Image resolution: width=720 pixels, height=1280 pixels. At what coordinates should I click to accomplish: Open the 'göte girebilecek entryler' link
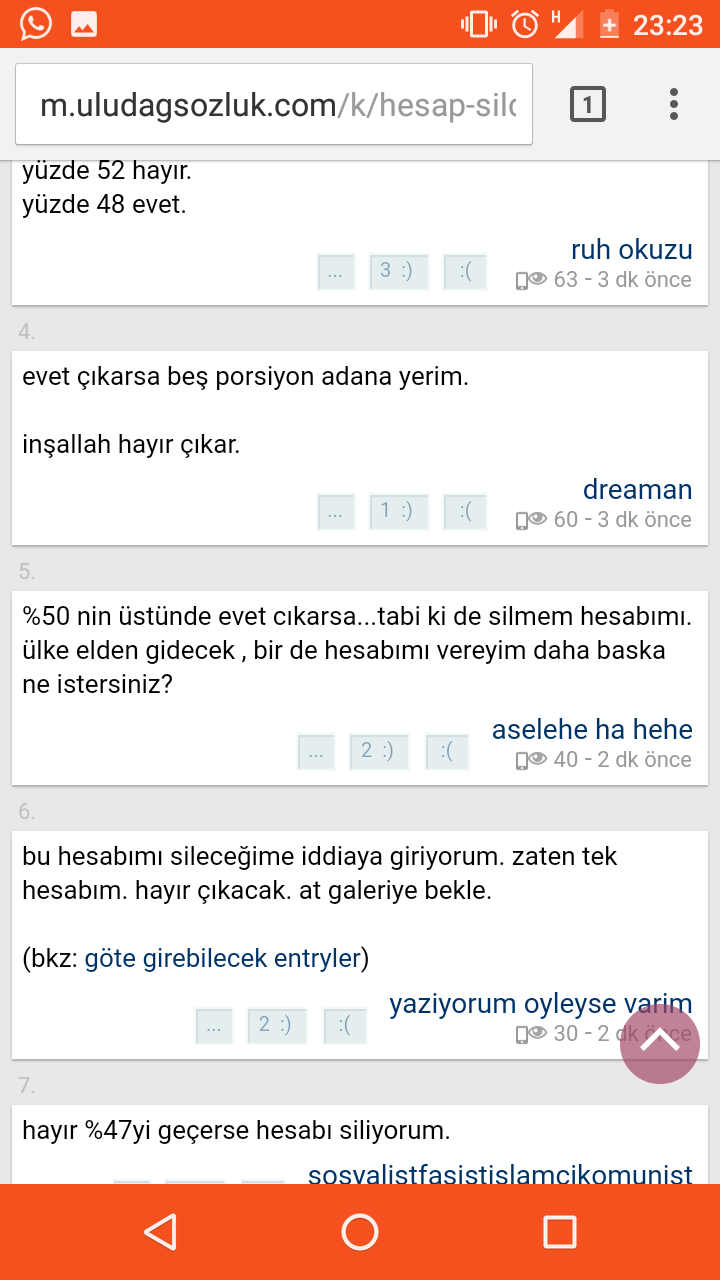(222, 958)
